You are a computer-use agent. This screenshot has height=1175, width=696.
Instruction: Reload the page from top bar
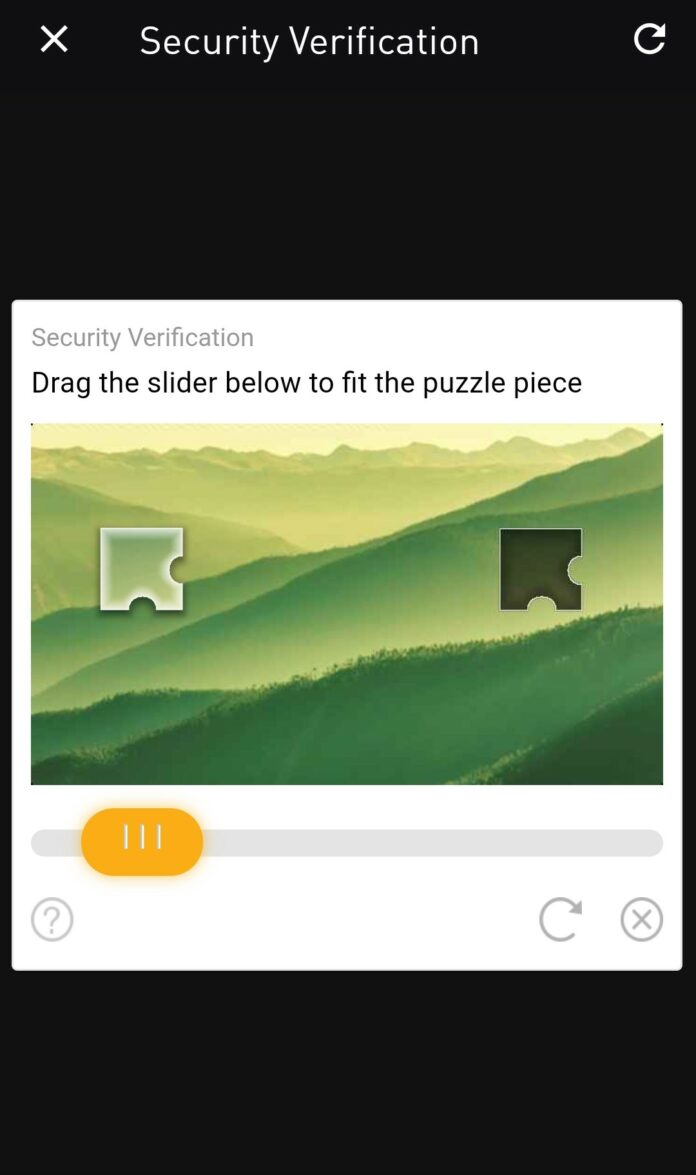[x=649, y=39]
